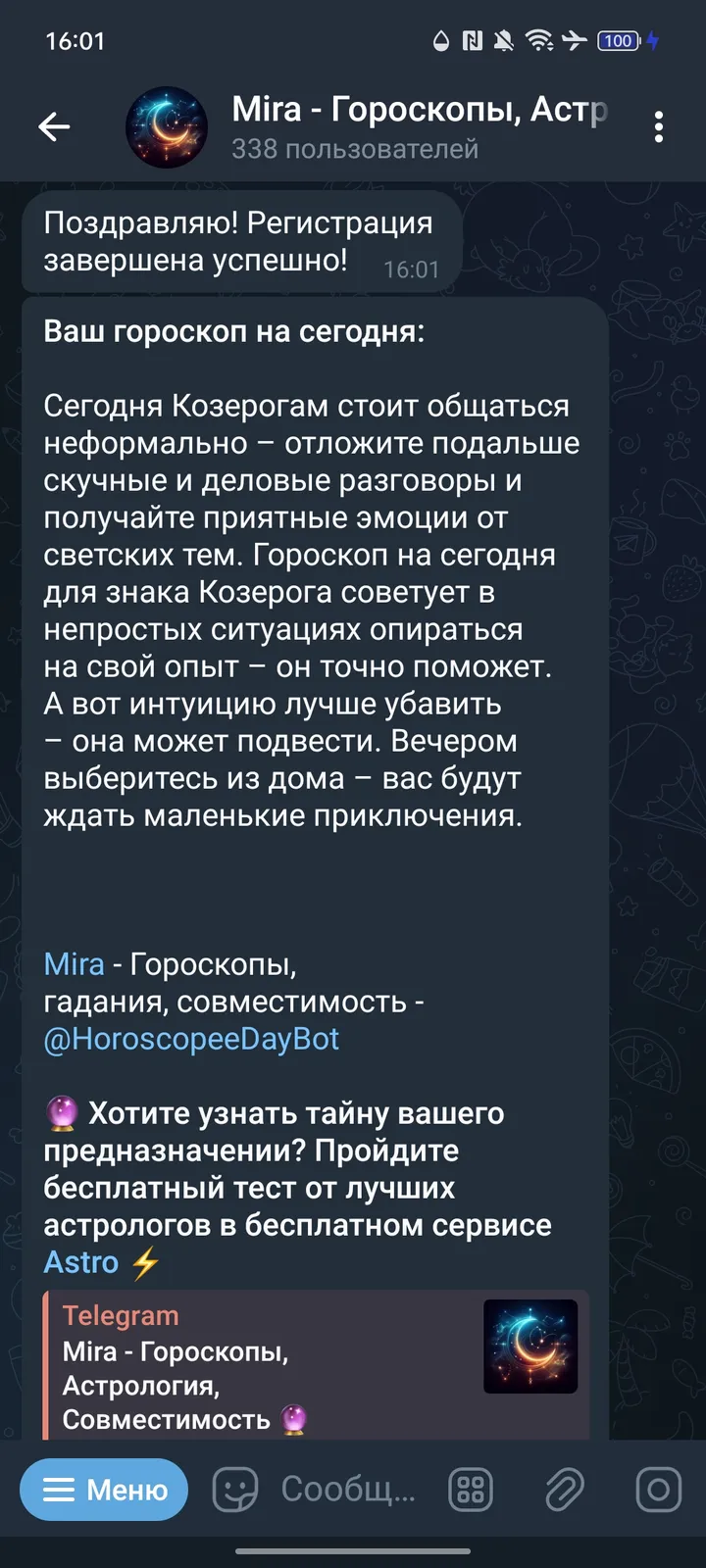Screen dimensions: 706x1568
Task: Open the bot Меню dropdown button
Action: [x=103, y=1489]
